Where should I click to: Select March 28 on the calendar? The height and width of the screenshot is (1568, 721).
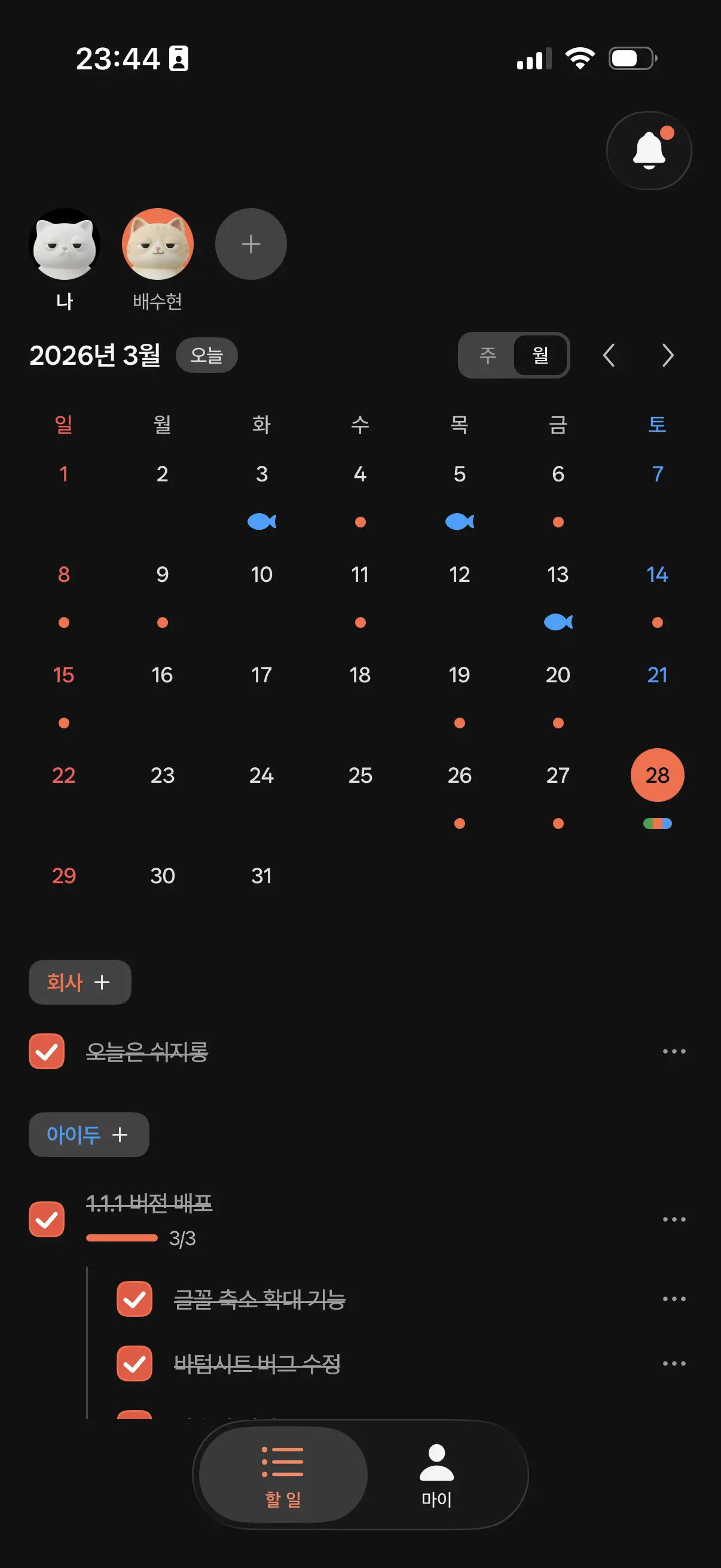pyautogui.click(x=657, y=774)
